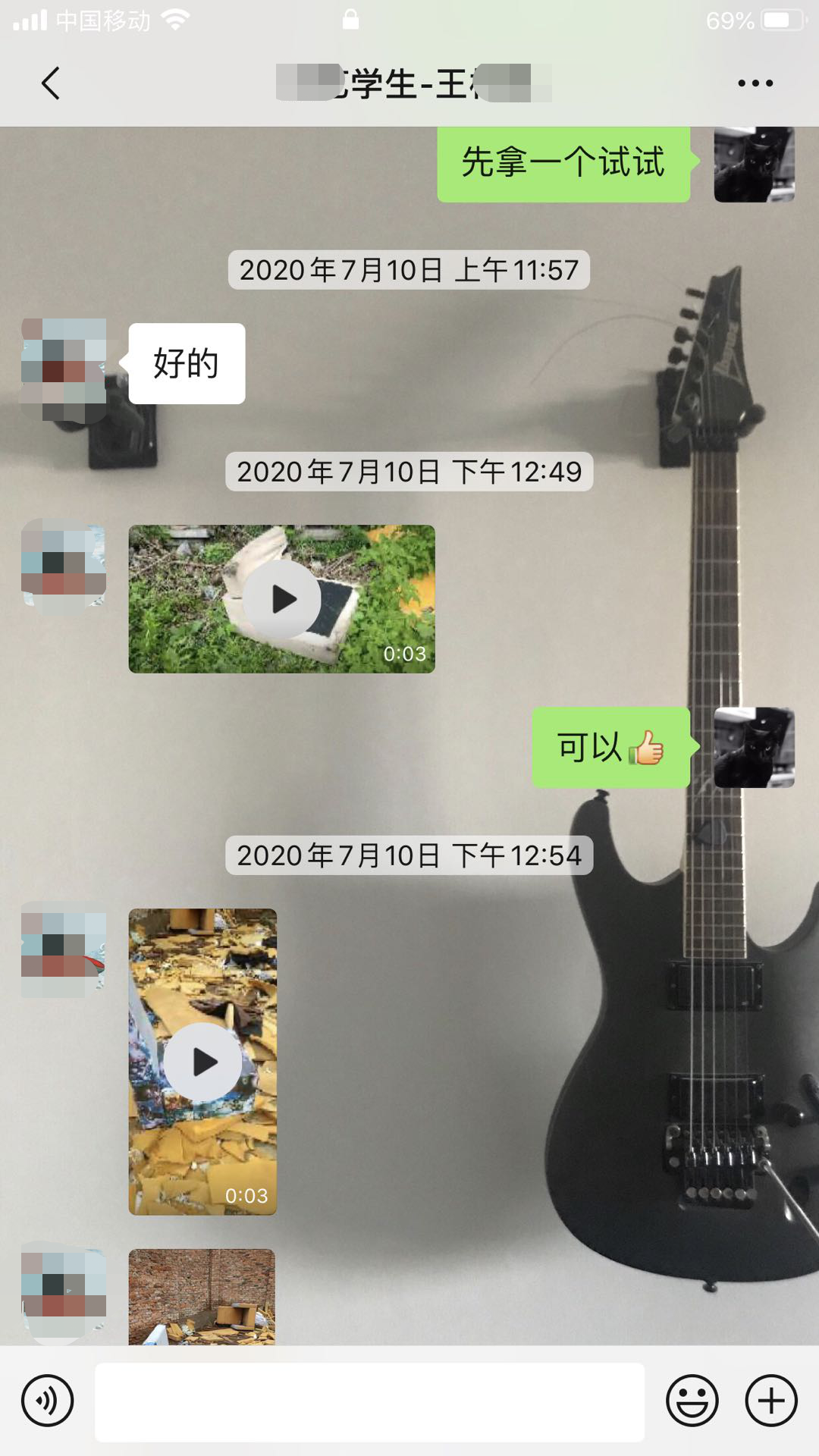The width and height of the screenshot is (819, 1456).
Task: Focus the message text field
Action: point(369,1402)
